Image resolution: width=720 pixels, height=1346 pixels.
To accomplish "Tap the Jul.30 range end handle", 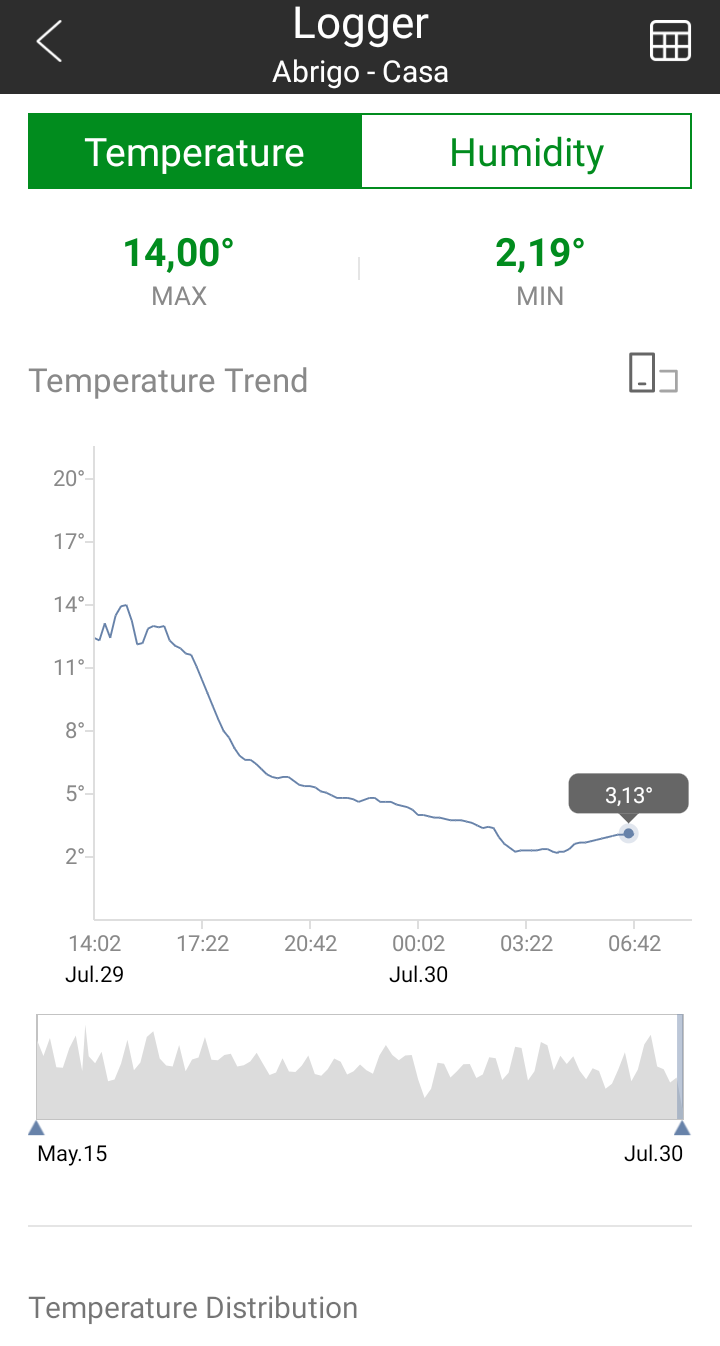I will 682,1128.
